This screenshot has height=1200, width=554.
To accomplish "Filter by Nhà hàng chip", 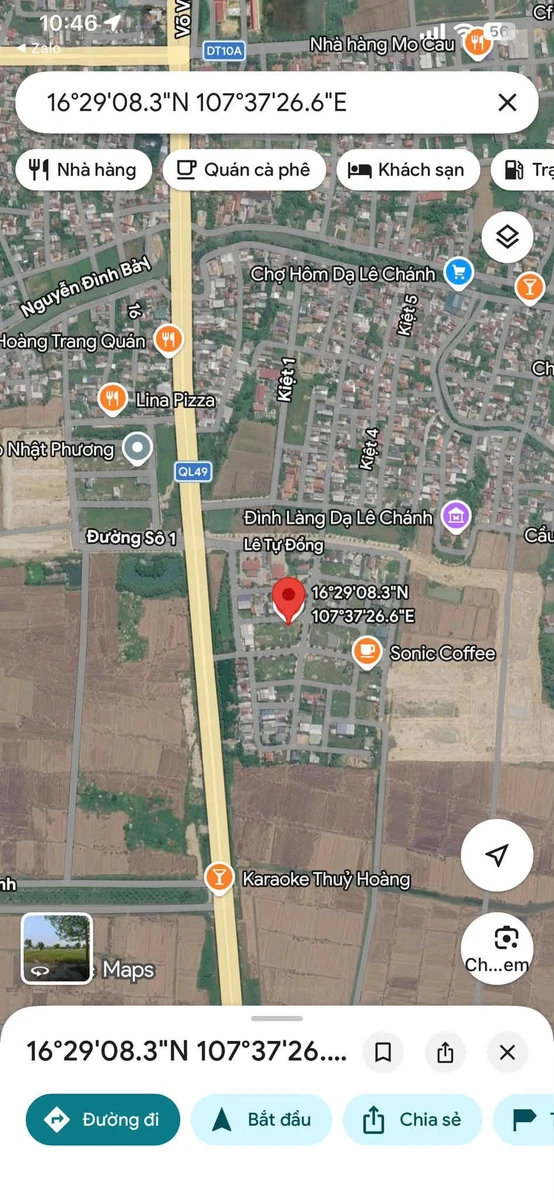I will 83,170.
